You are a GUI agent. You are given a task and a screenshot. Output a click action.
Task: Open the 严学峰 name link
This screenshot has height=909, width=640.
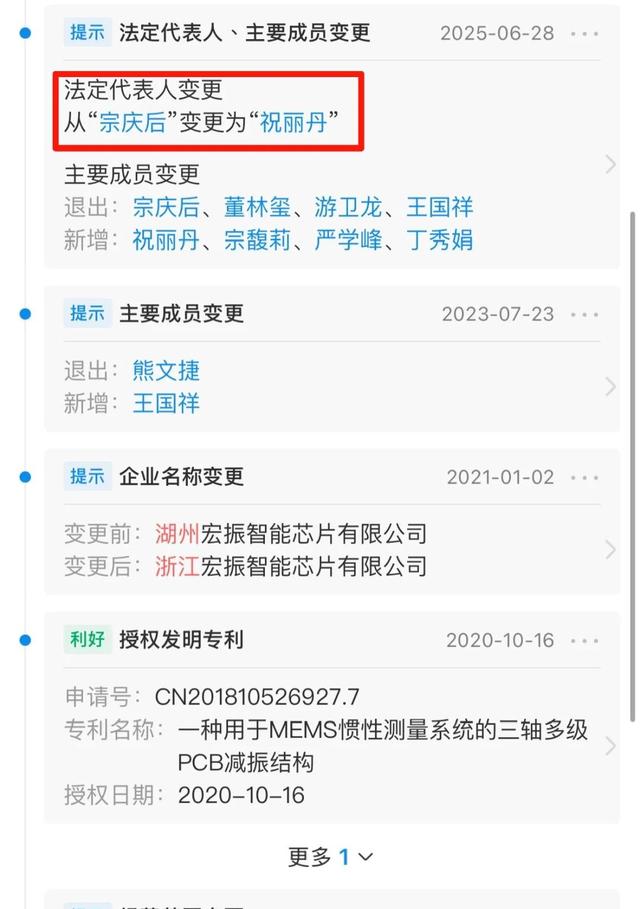click(349, 240)
